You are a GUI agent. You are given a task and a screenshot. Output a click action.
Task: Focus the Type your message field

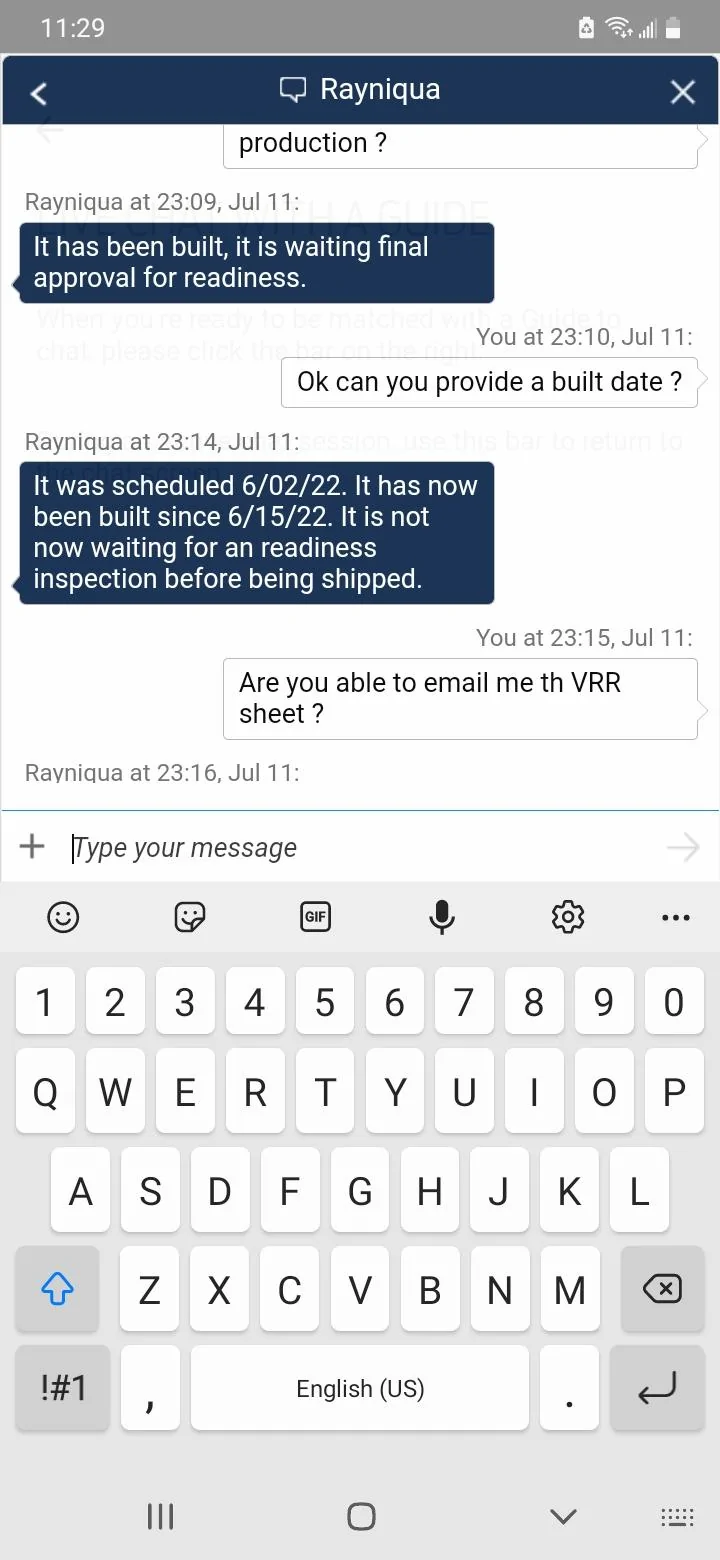pos(360,848)
